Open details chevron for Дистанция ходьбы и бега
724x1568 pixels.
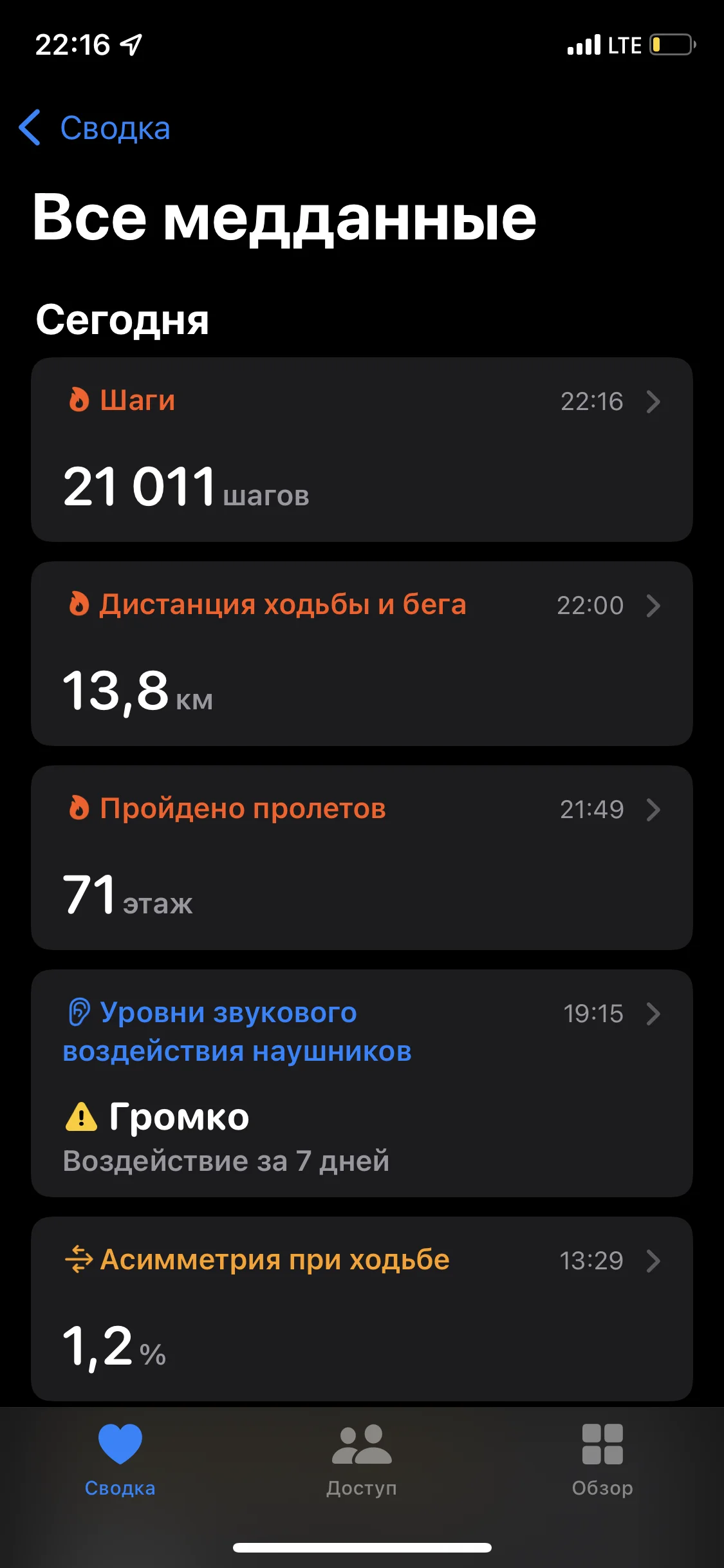pos(654,606)
